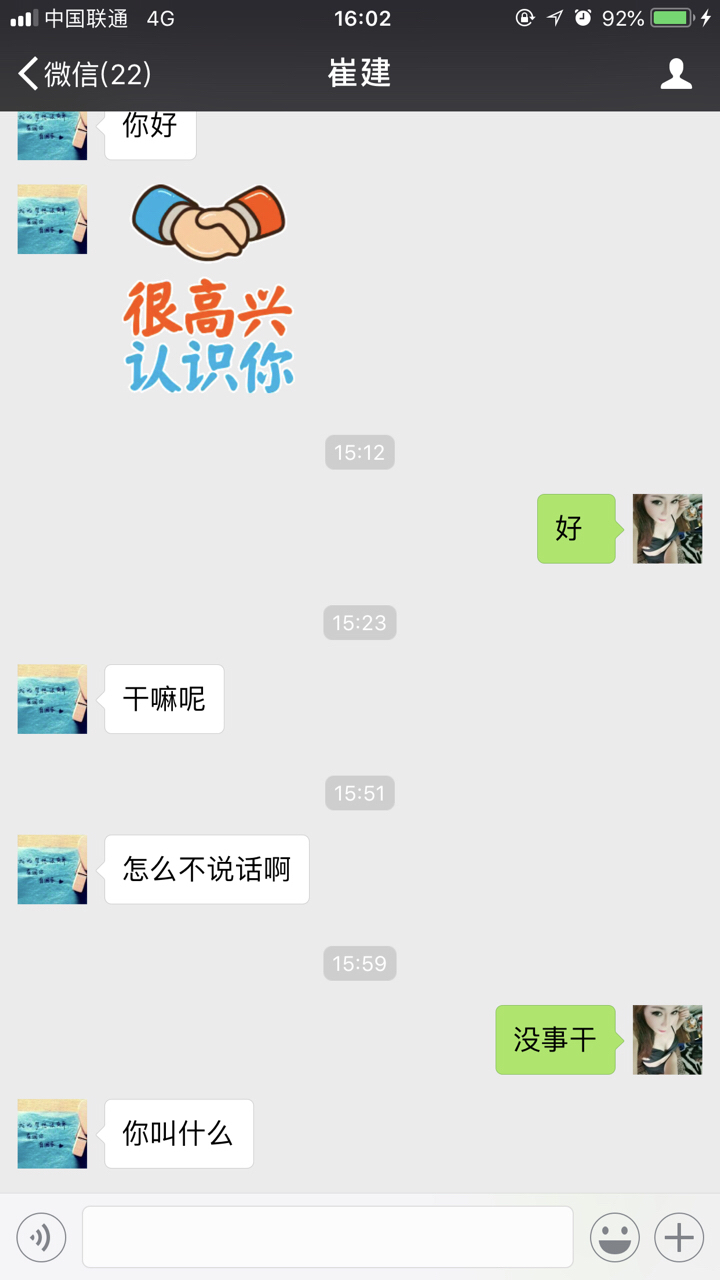Go back to the 微信 chat list
Image resolution: width=720 pixels, height=1280 pixels.
pos(82,74)
